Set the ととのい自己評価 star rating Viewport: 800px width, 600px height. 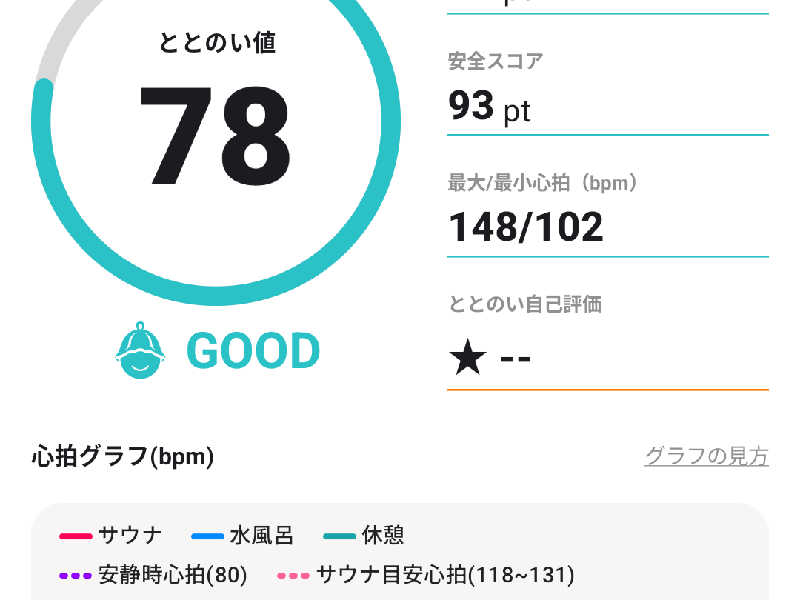point(468,358)
